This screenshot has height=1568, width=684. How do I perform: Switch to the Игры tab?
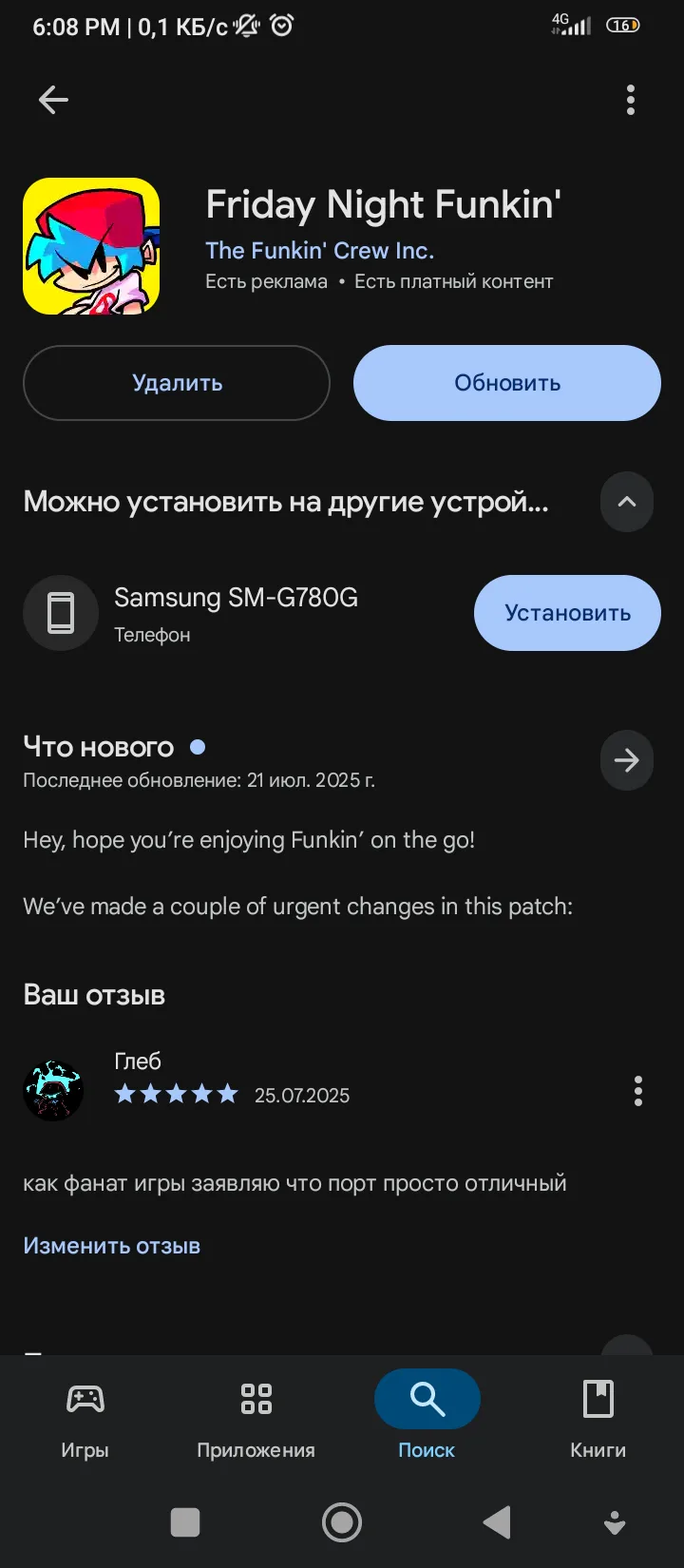point(85,1420)
